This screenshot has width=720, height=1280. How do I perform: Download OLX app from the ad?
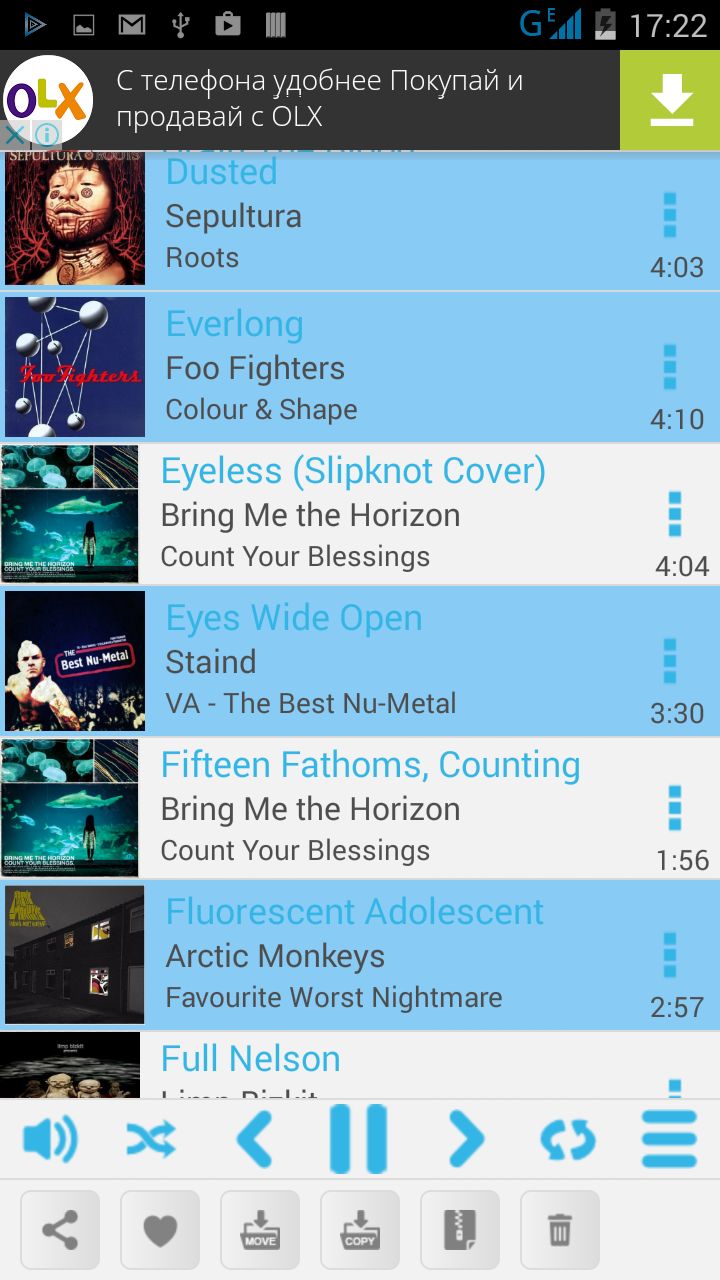pyautogui.click(x=670, y=100)
